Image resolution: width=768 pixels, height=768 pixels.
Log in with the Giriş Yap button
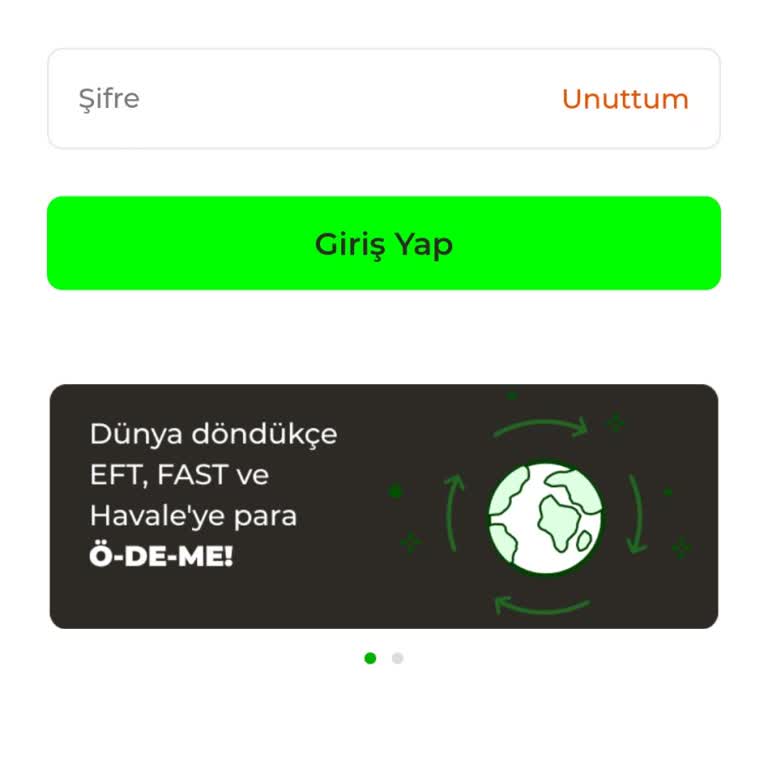pyautogui.click(x=384, y=243)
